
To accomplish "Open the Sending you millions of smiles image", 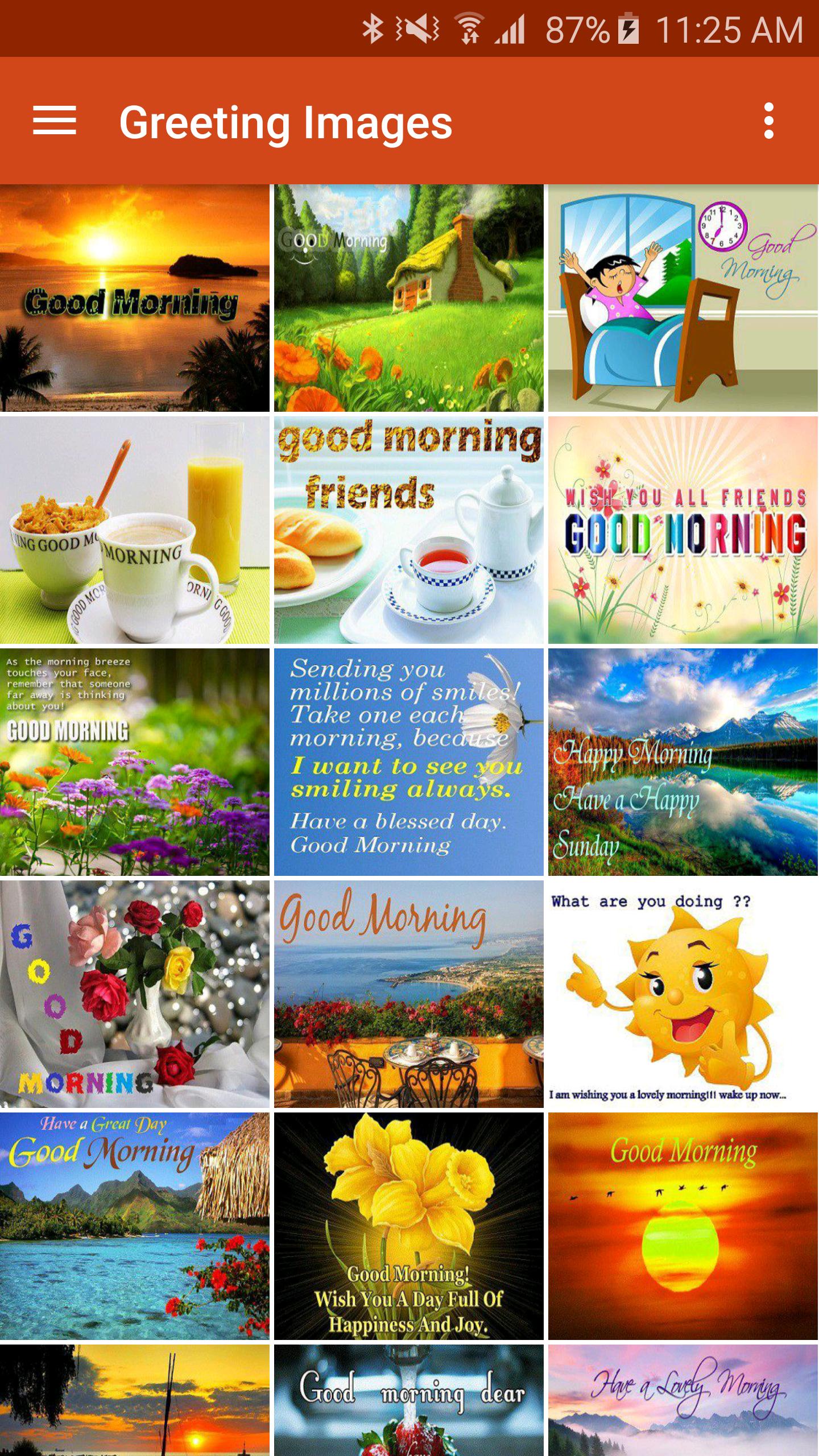I will pos(408,762).
